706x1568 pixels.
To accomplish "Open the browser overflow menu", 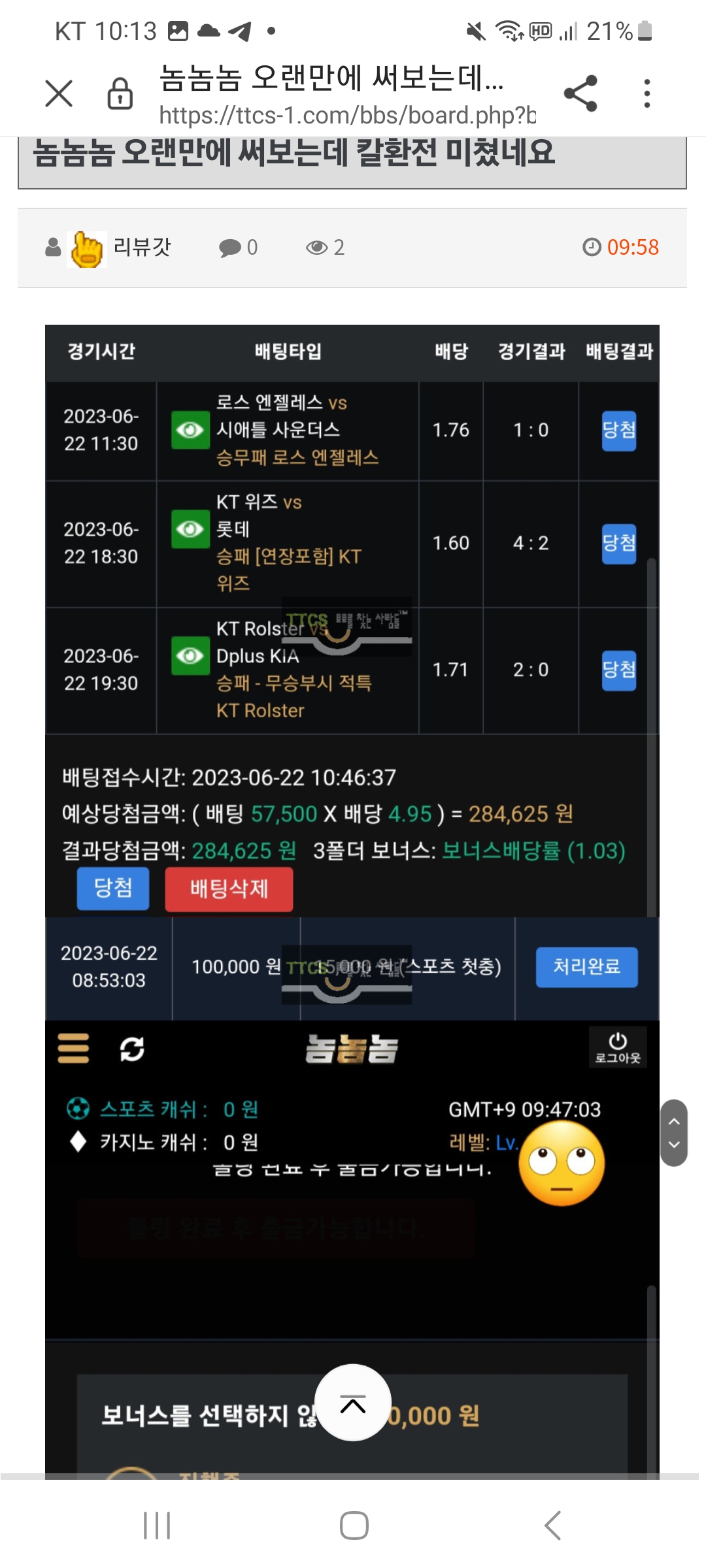I will tap(647, 93).
